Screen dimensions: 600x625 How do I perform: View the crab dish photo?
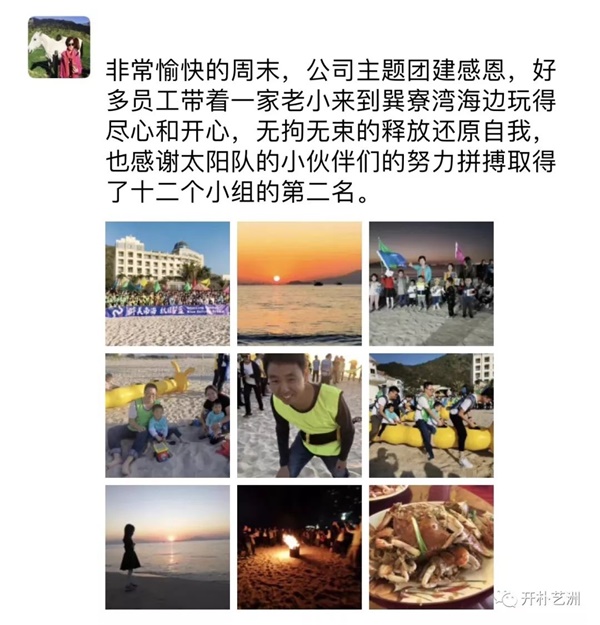(431, 547)
